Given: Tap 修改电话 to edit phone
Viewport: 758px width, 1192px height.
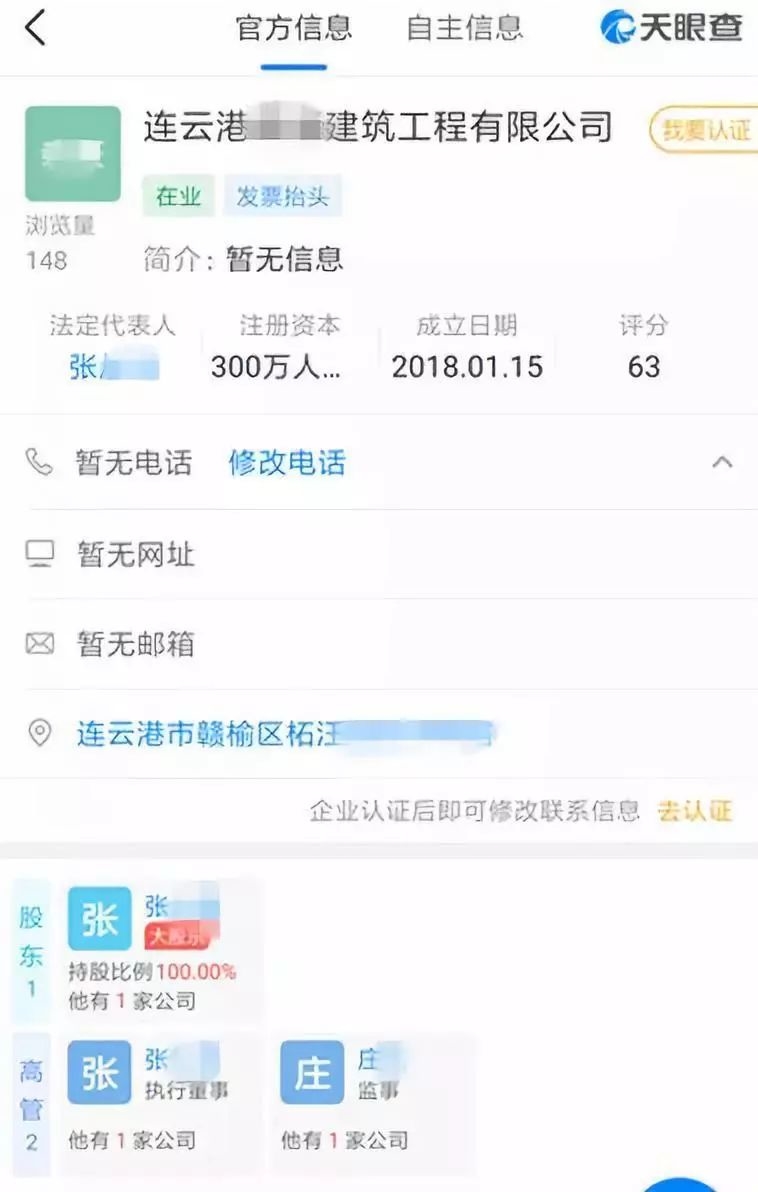Looking at the screenshot, I should click(287, 463).
